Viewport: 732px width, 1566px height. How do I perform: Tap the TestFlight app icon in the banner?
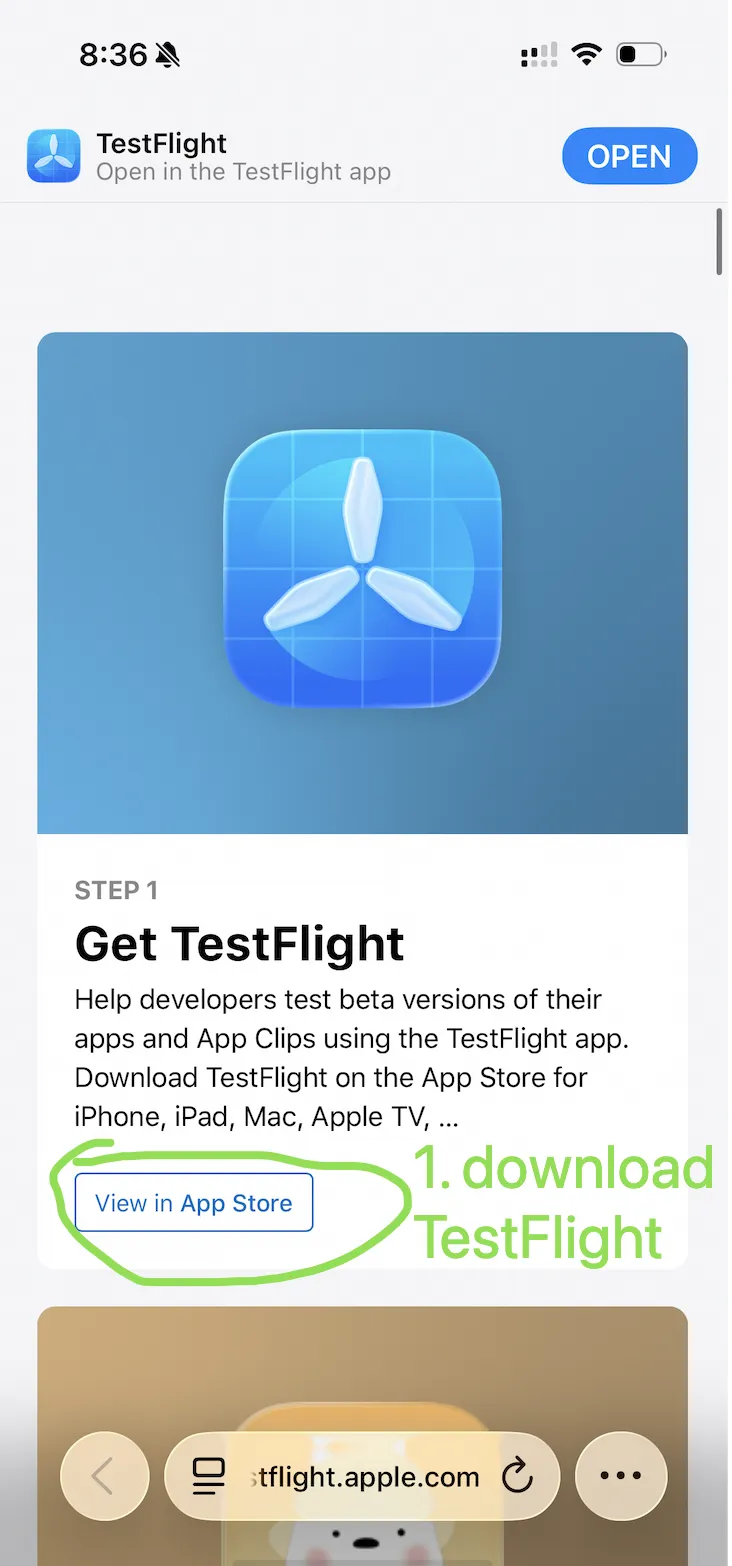(x=53, y=156)
